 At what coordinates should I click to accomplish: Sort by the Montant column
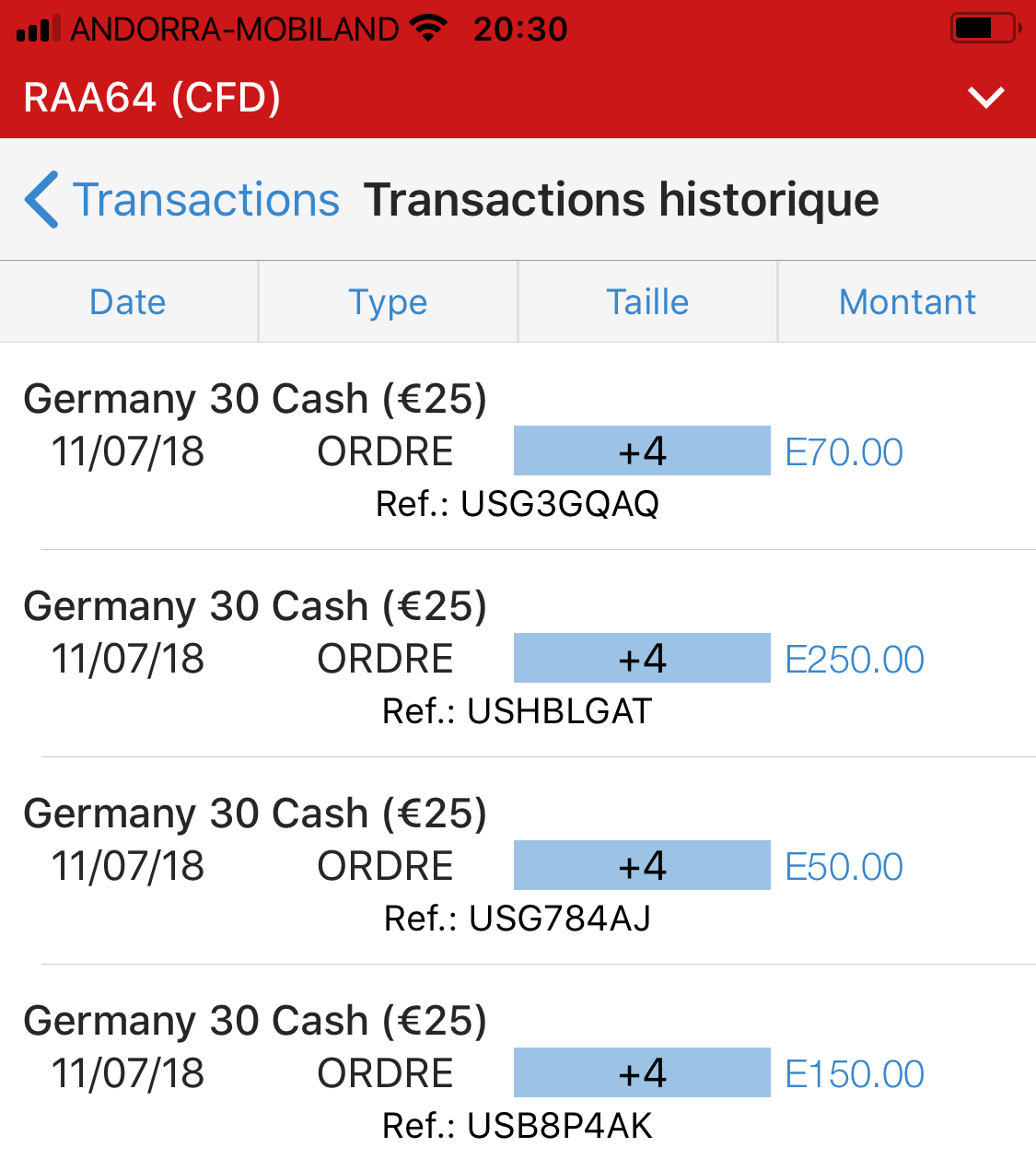[907, 302]
